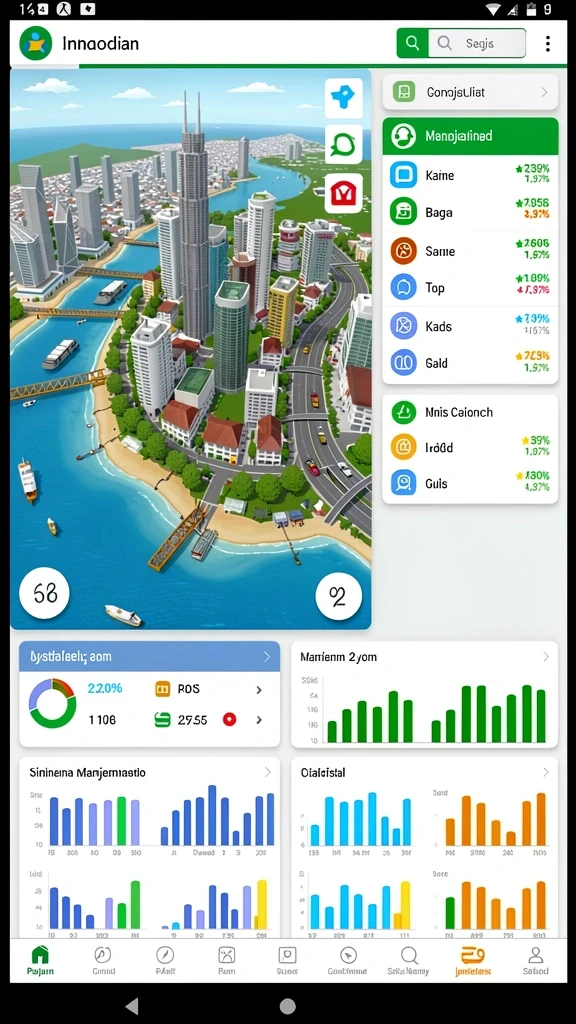Go back with system back button
The image size is (576, 1024).
point(132,1006)
